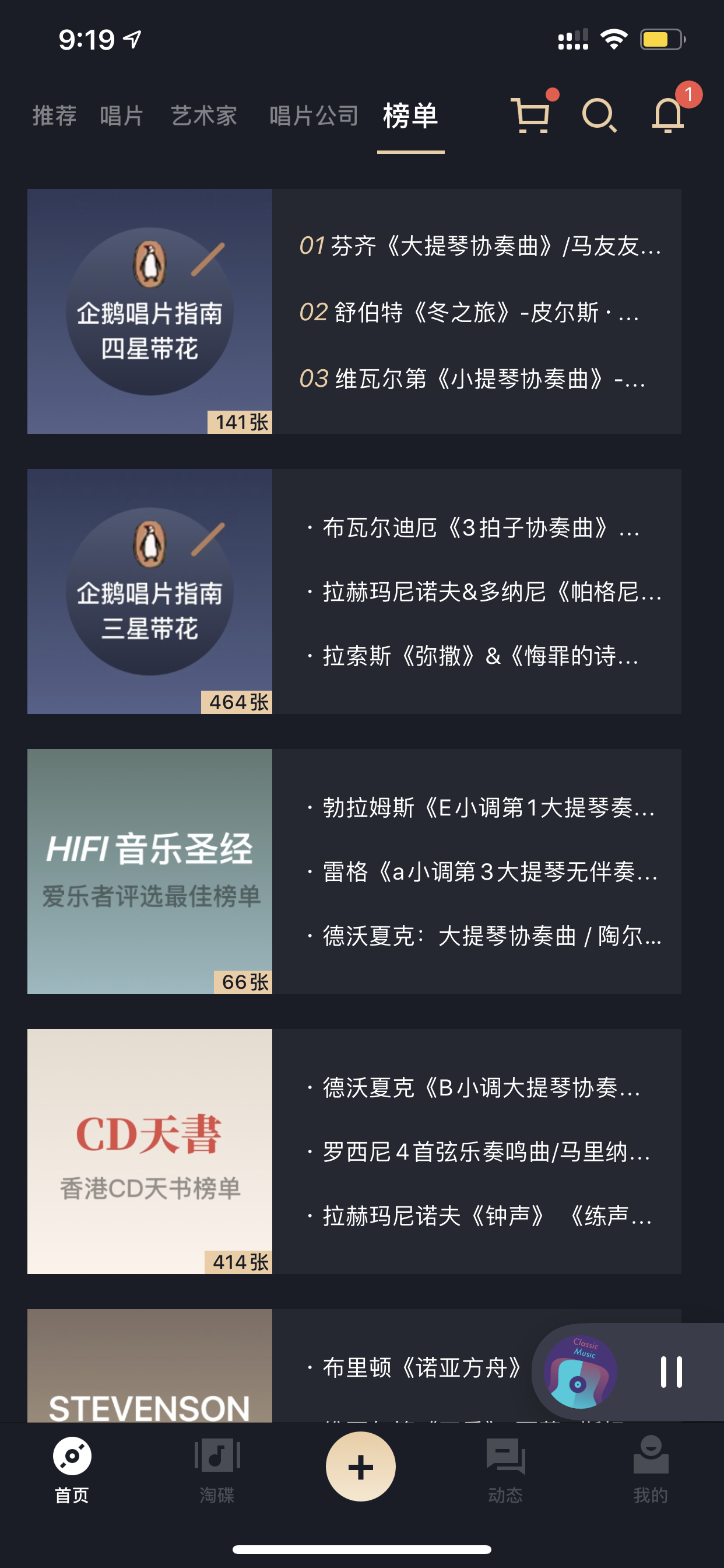Screen dimensions: 724x1568
Task: Open 01 芬齐《大提琴协奏曲》 entry
Action: click(x=479, y=246)
